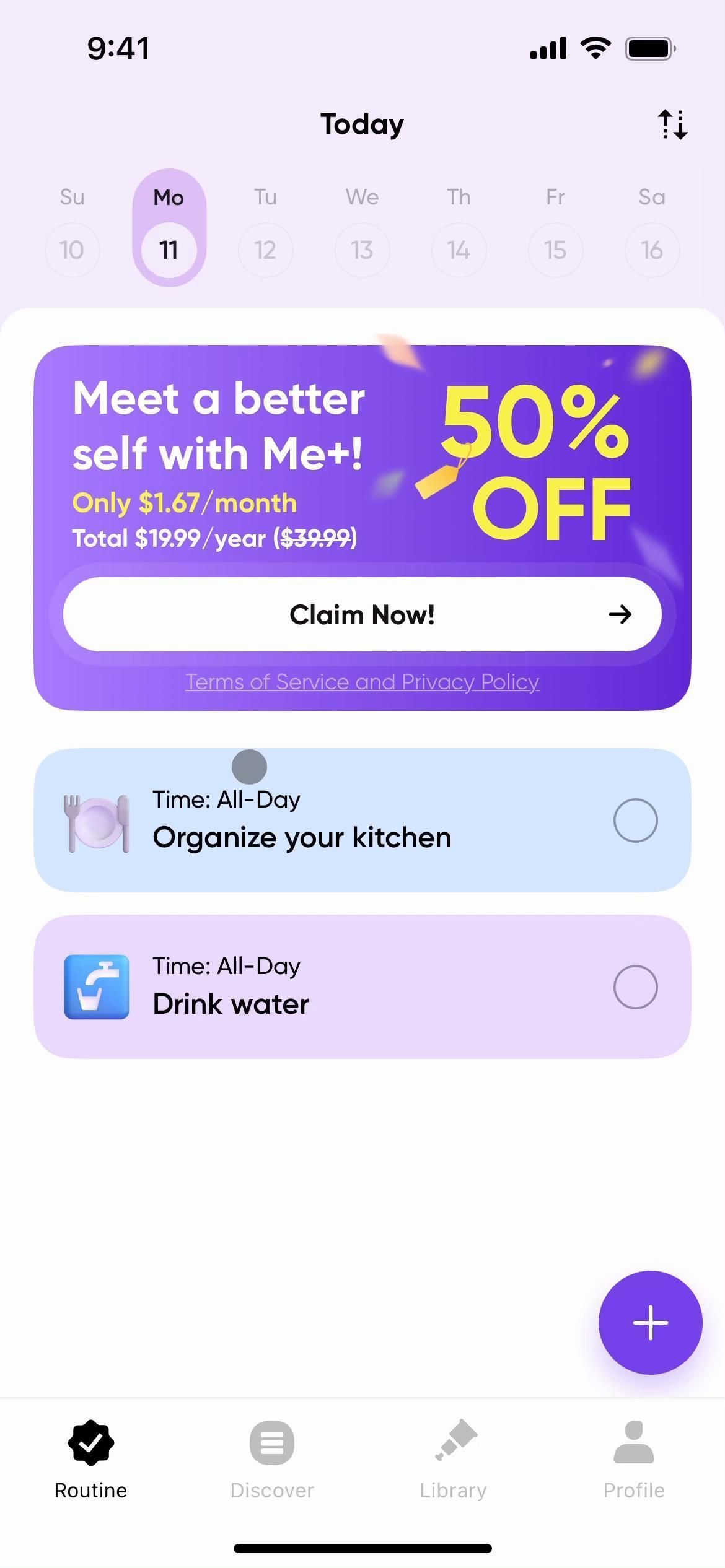Mark Drink water as done
Screen dimensions: 725x1568
pyautogui.click(x=635, y=987)
